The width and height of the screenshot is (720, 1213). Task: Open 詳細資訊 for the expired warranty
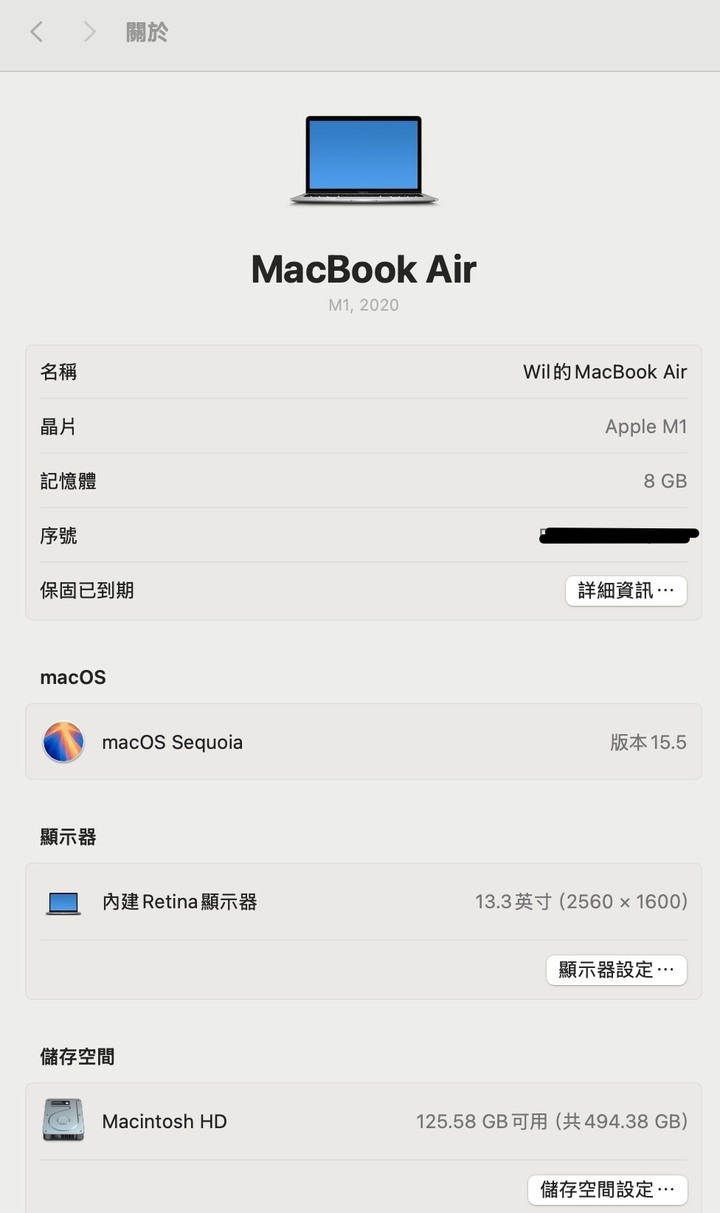coord(626,590)
